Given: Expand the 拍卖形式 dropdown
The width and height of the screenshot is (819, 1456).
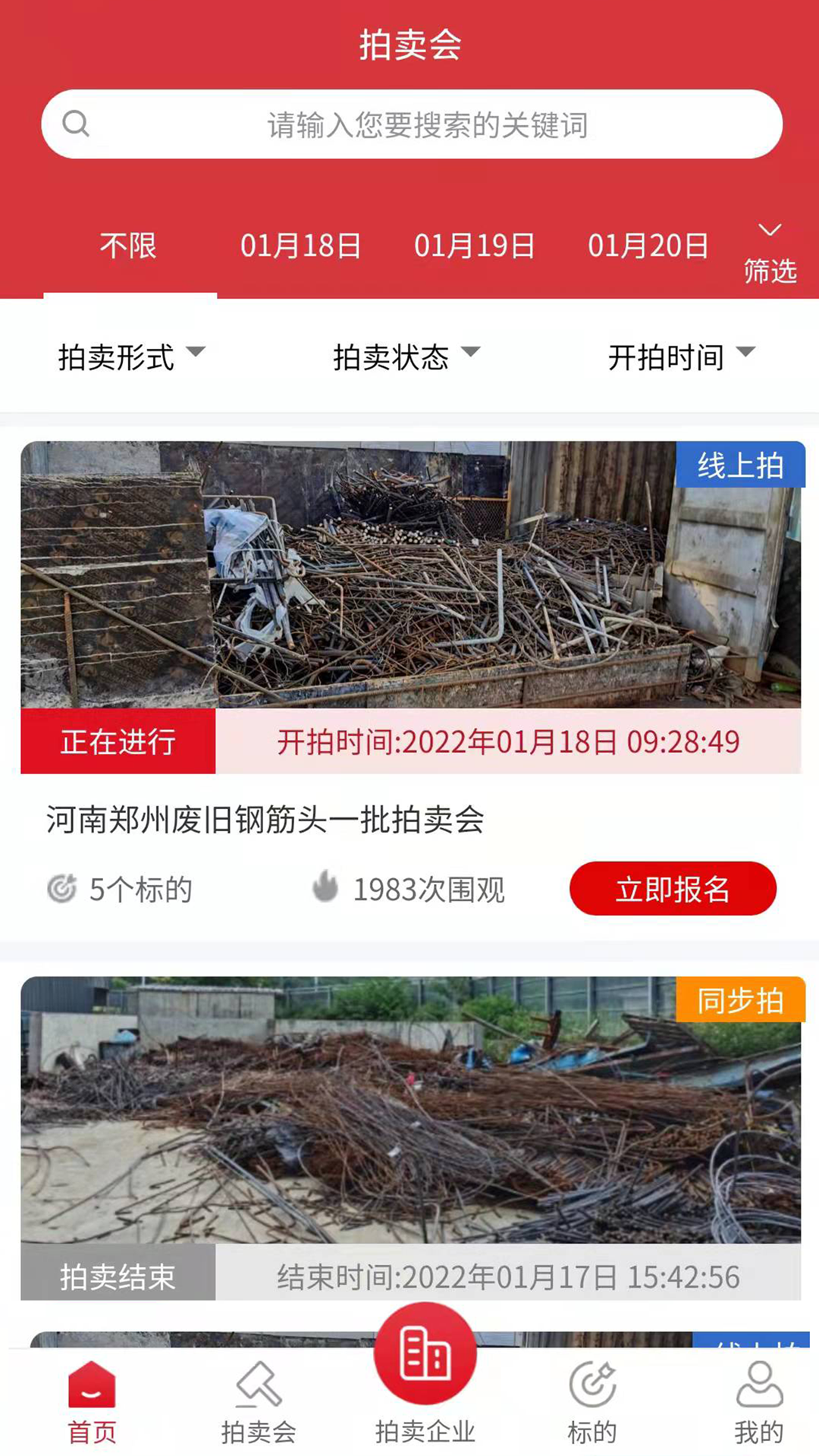Looking at the screenshot, I should tap(130, 356).
